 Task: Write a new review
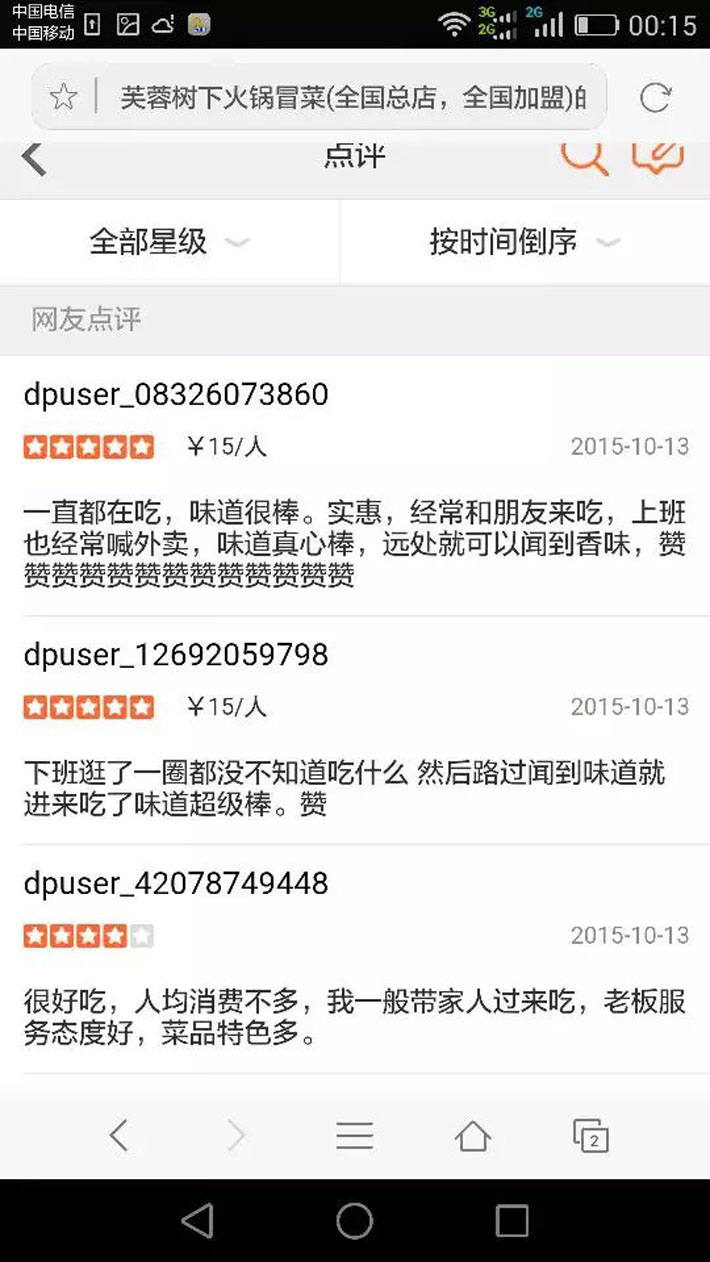point(658,156)
